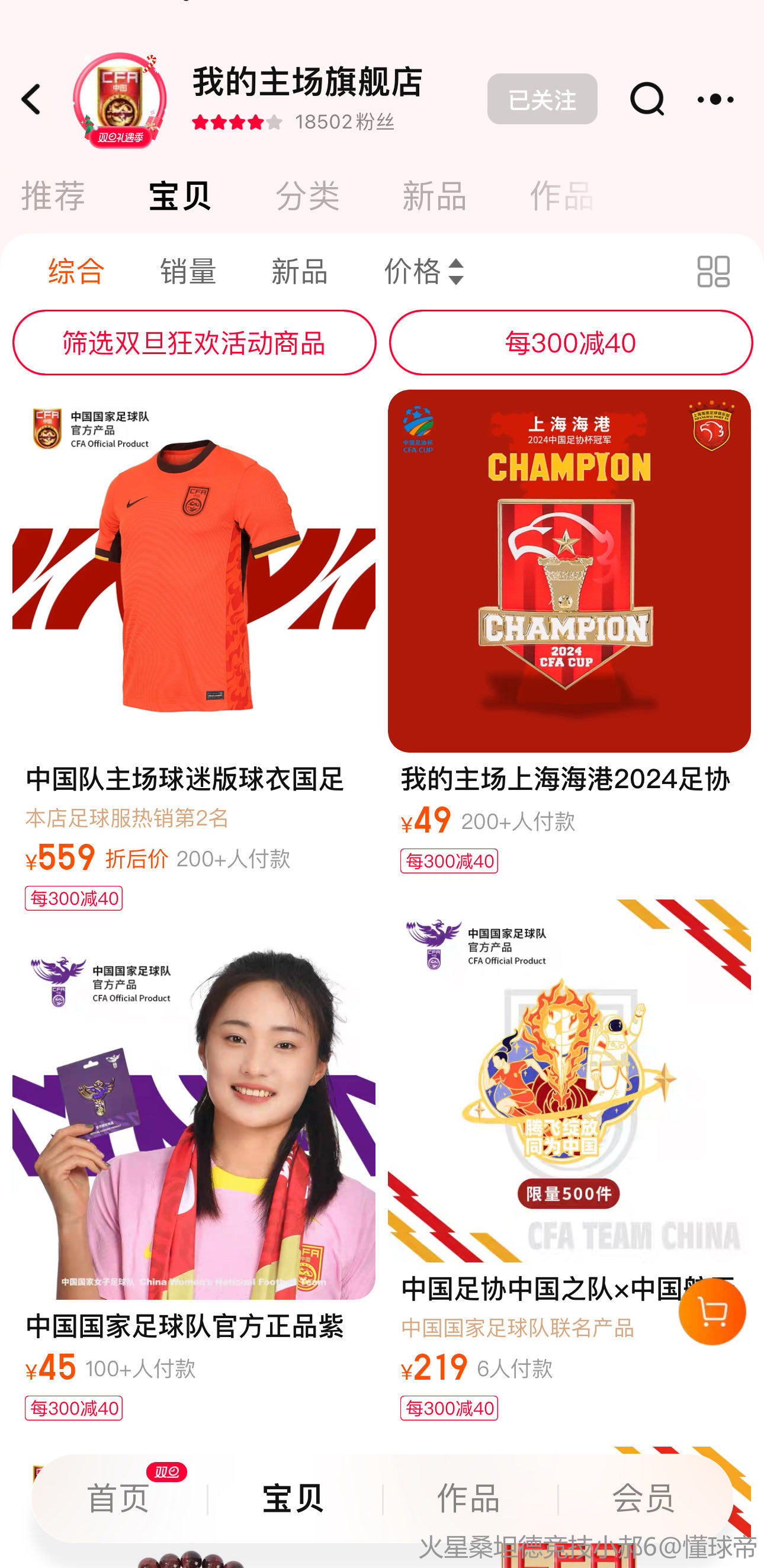Open the store search icon

[x=647, y=99]
